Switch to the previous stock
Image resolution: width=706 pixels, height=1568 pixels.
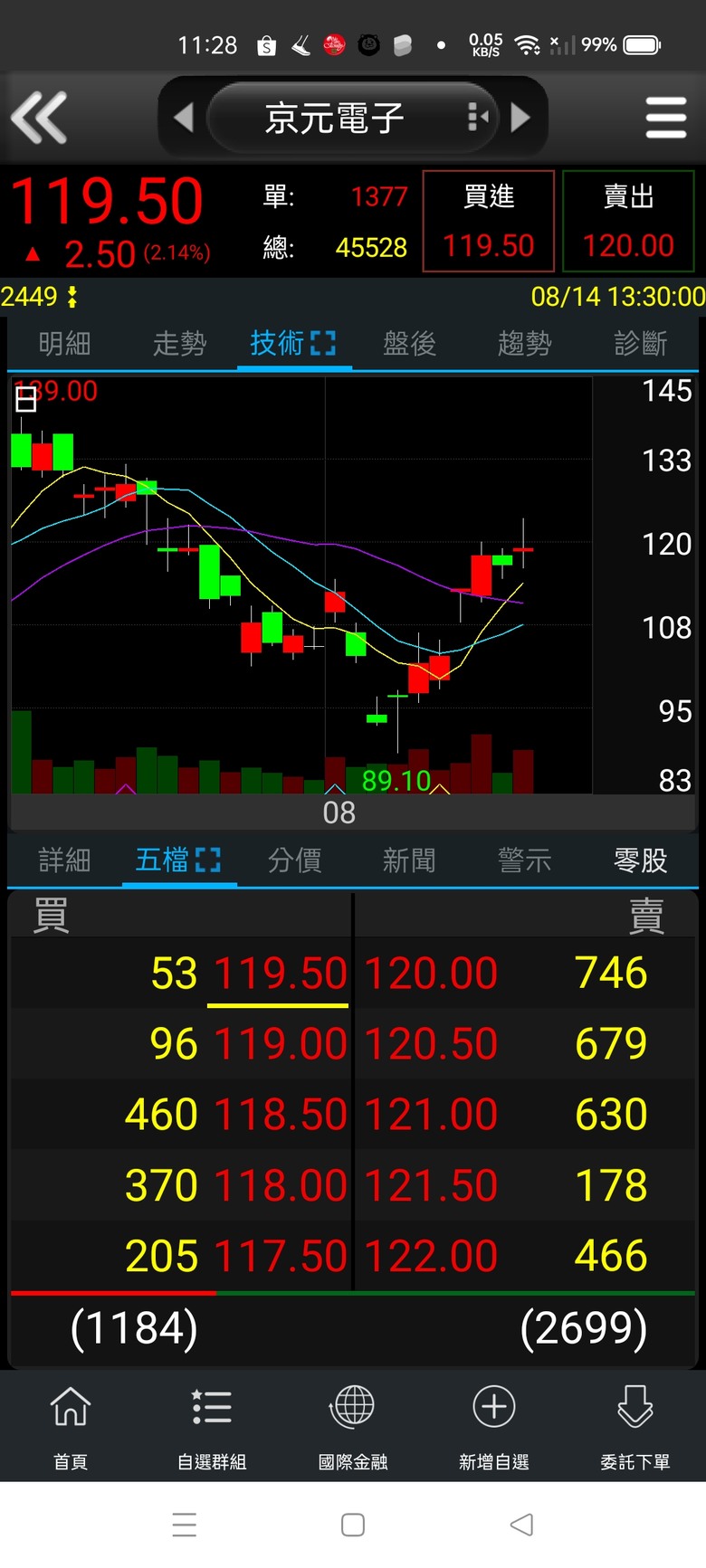(184, 118)
